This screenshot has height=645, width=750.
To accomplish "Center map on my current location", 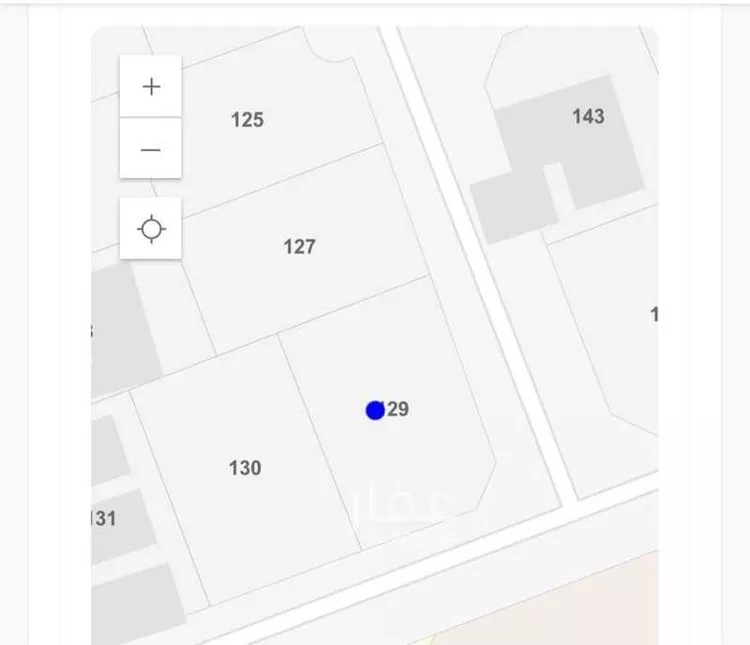I will 151,229.
